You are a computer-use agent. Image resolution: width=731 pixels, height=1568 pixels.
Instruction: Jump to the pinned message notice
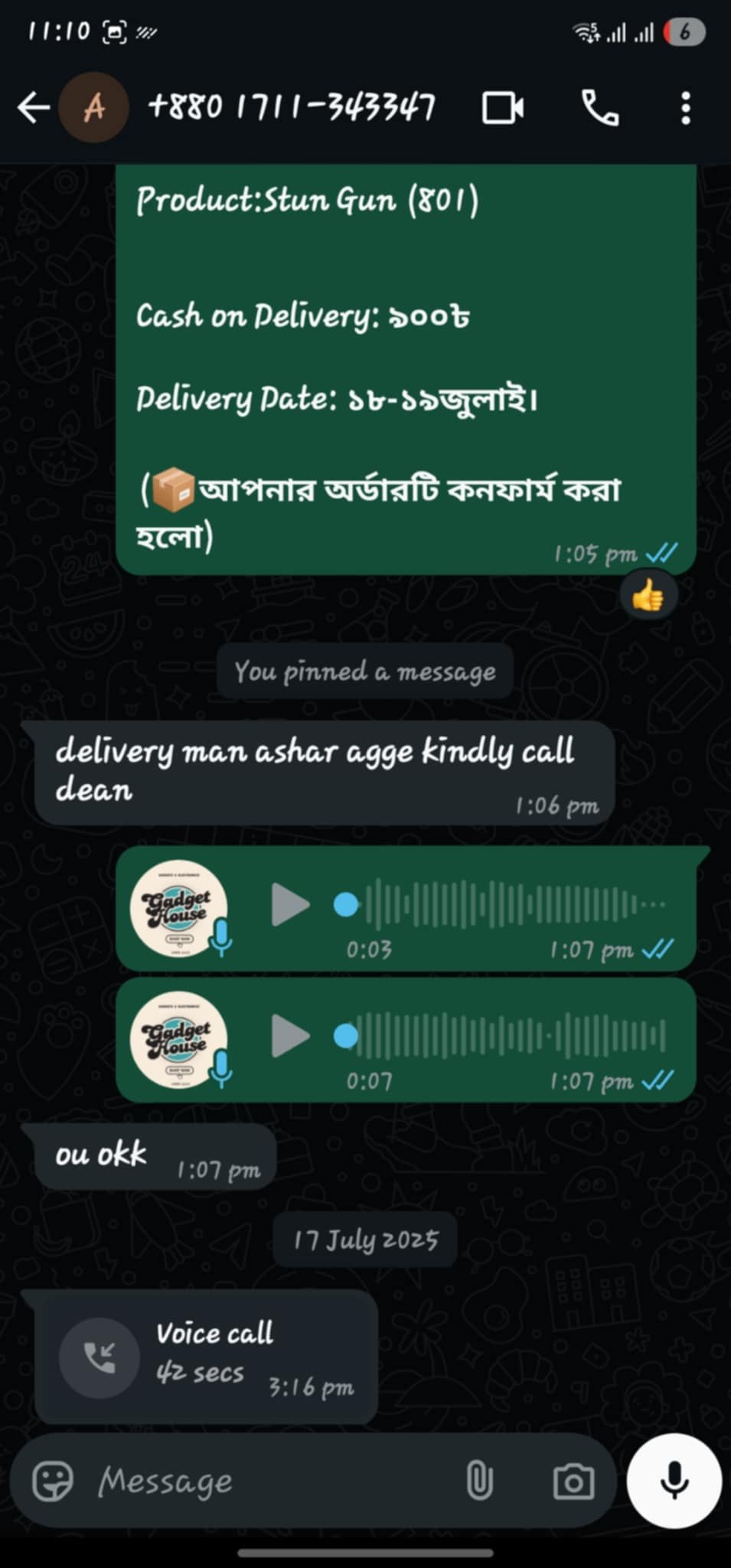365,671
